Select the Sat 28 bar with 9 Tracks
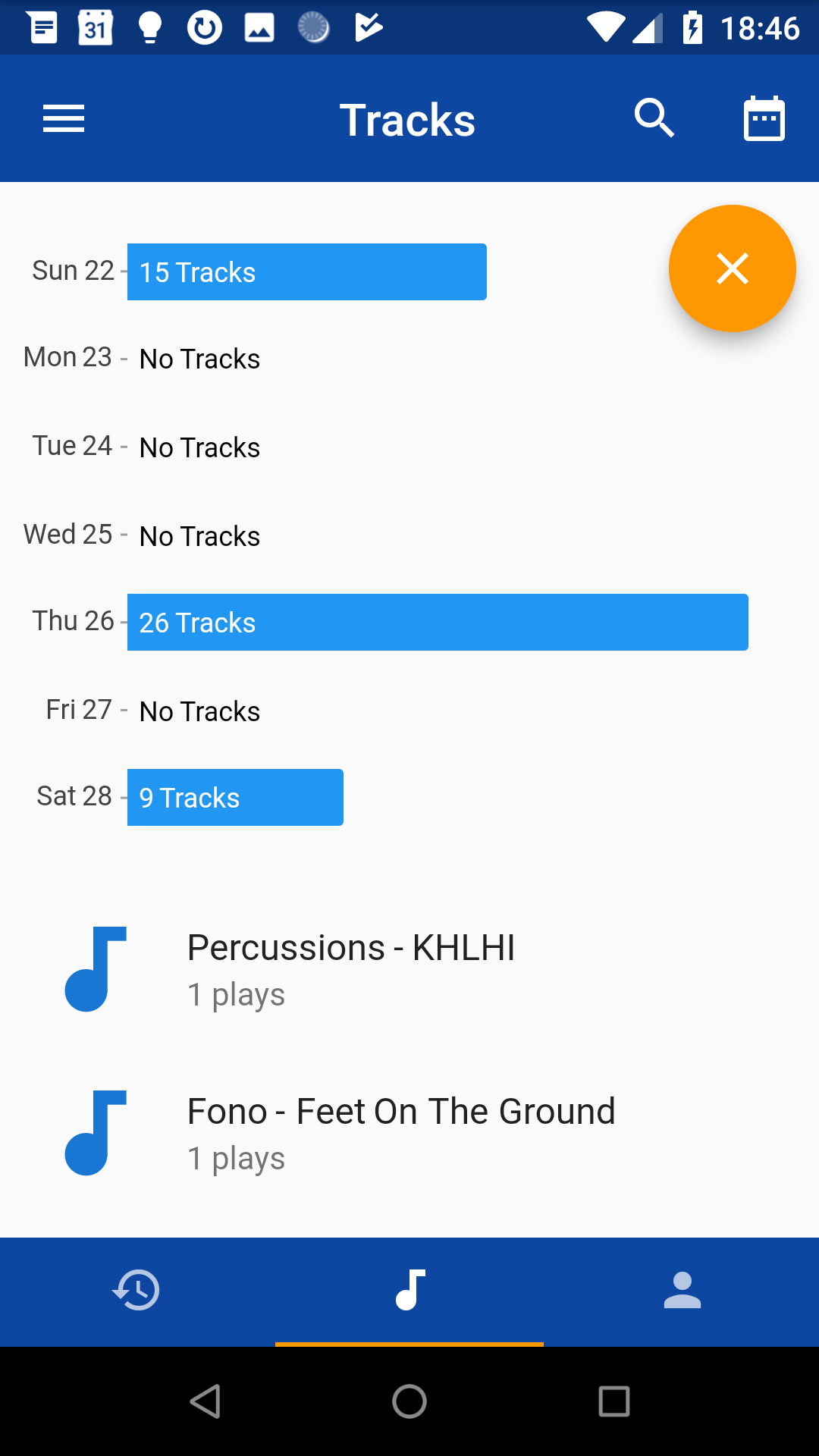Viewport: 819px width, 1456px height. pos(235,797)
